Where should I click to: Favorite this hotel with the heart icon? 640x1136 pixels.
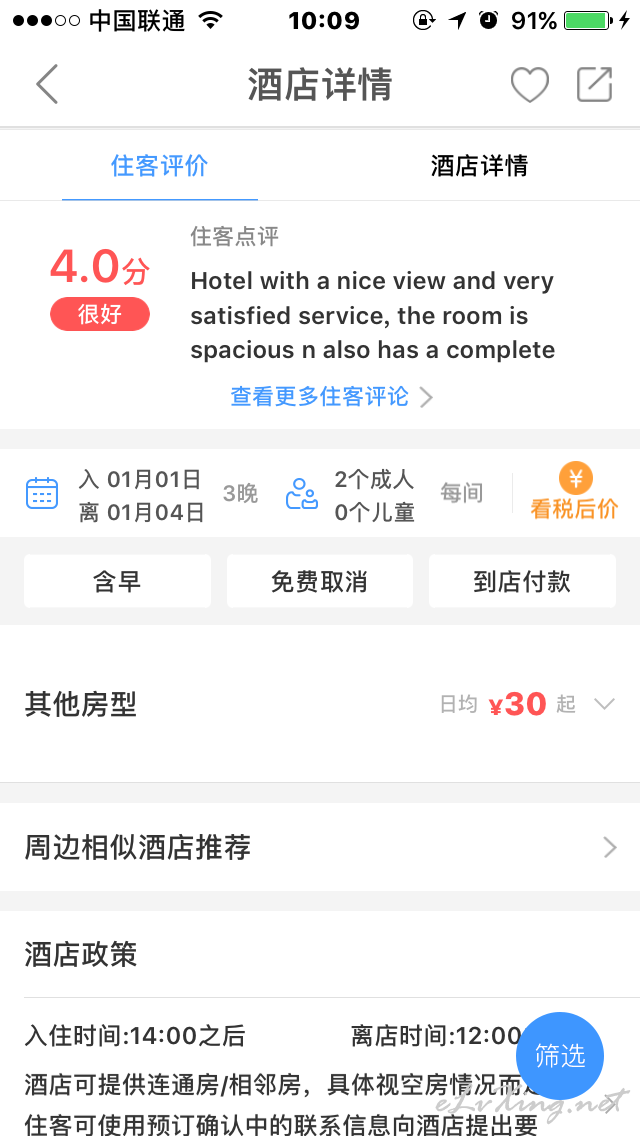tap(530, 85)
